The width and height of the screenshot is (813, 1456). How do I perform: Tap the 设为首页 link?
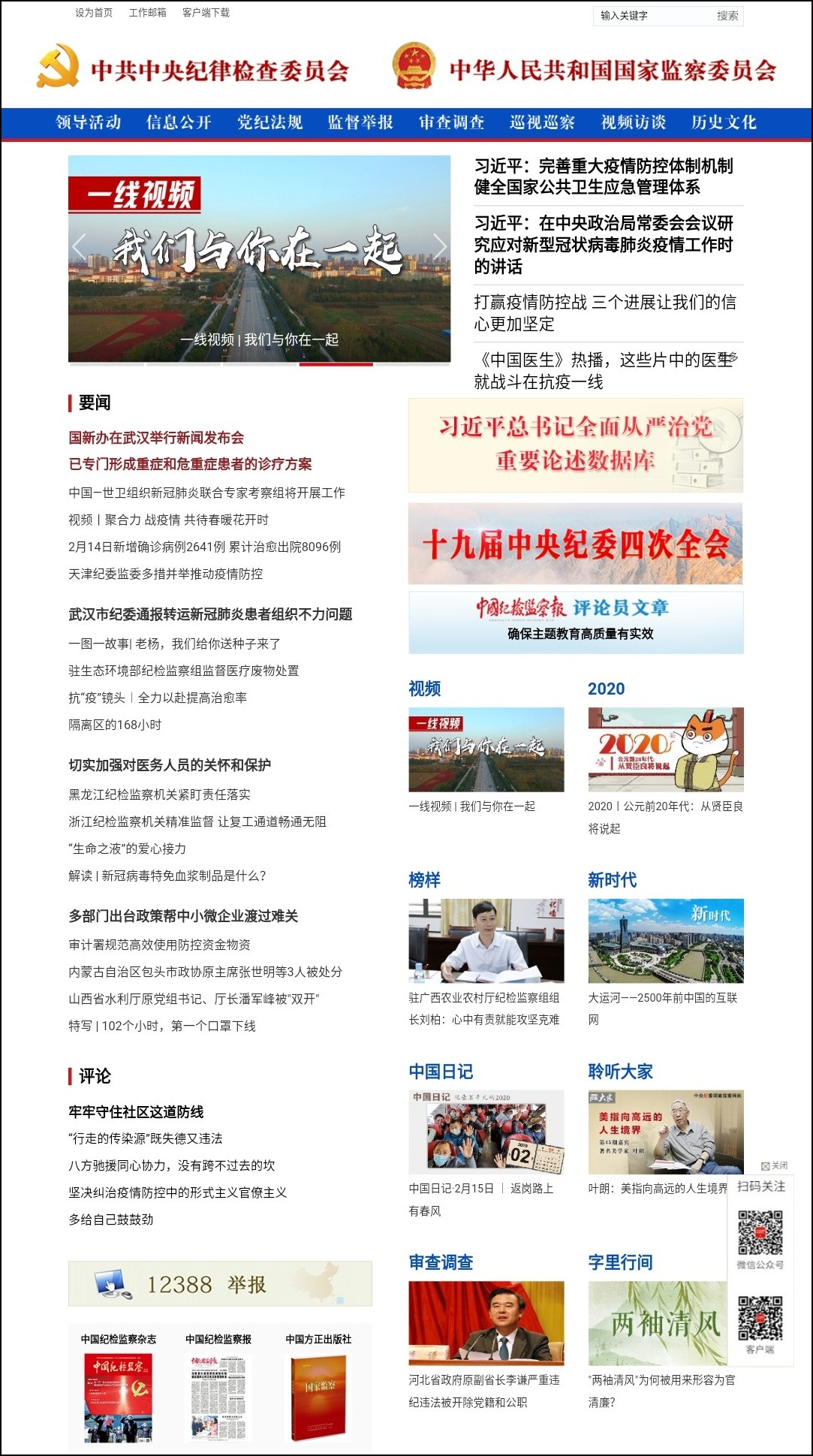point(94,13)
